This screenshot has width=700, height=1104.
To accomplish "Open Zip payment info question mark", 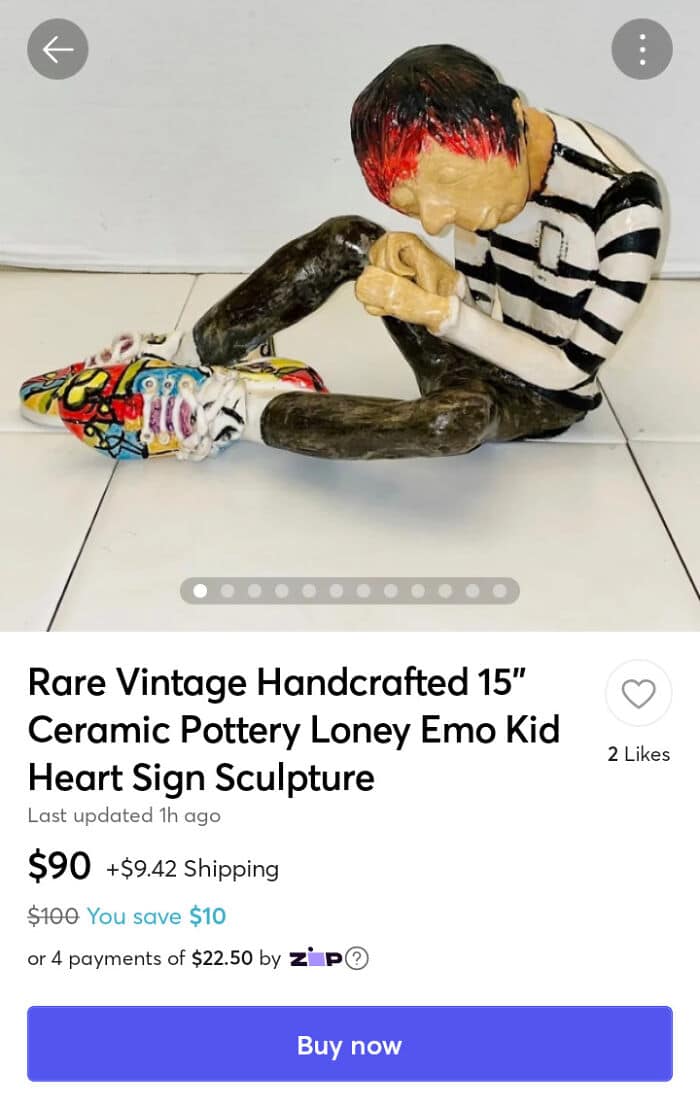I will tap(357, 958).
